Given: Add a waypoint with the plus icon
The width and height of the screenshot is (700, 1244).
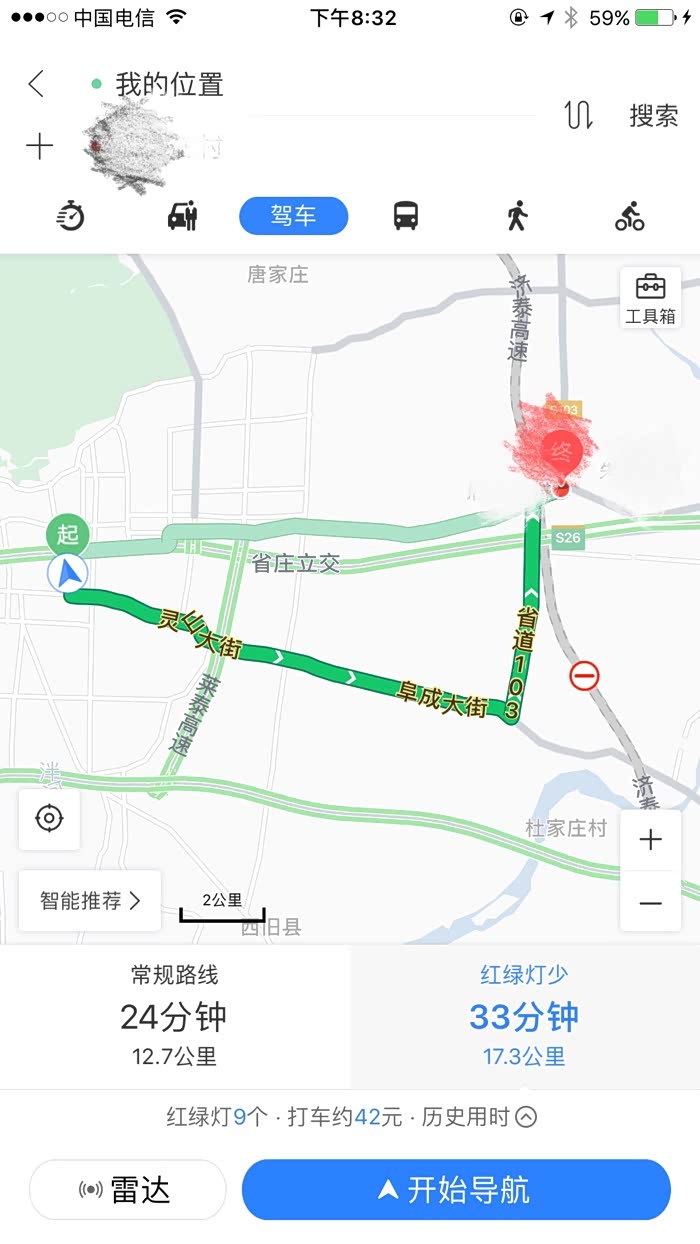Looking at the screenshot, I should coord(39,147).
